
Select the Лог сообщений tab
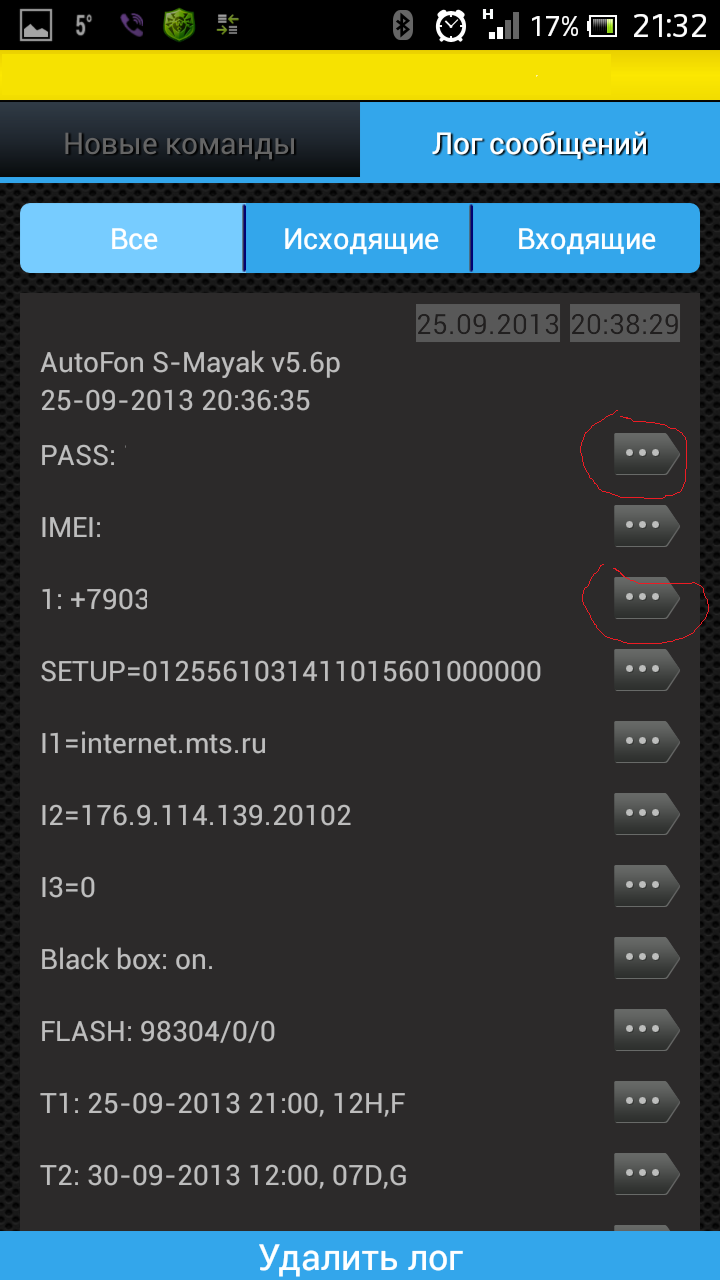click(540, 145)
